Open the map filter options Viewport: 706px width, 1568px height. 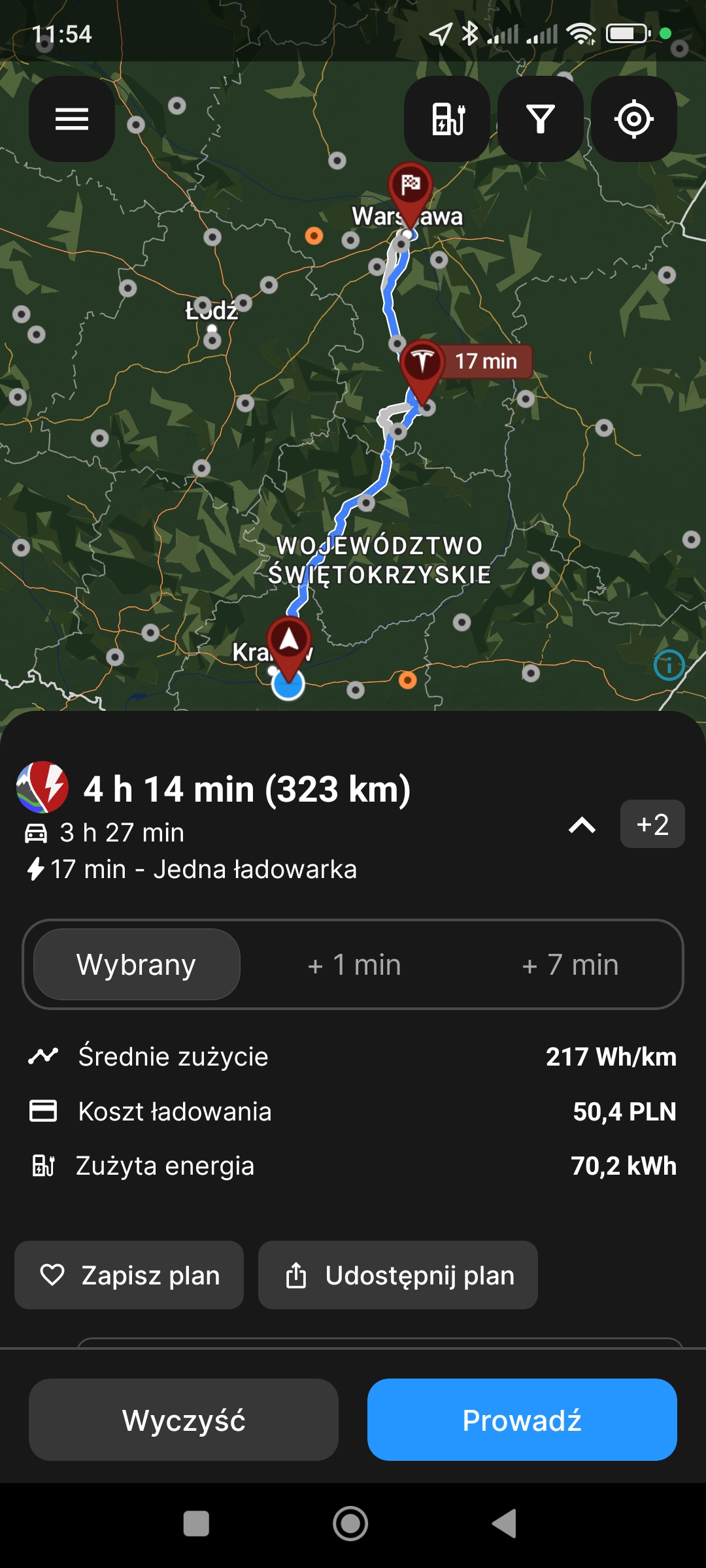(541, 119)
